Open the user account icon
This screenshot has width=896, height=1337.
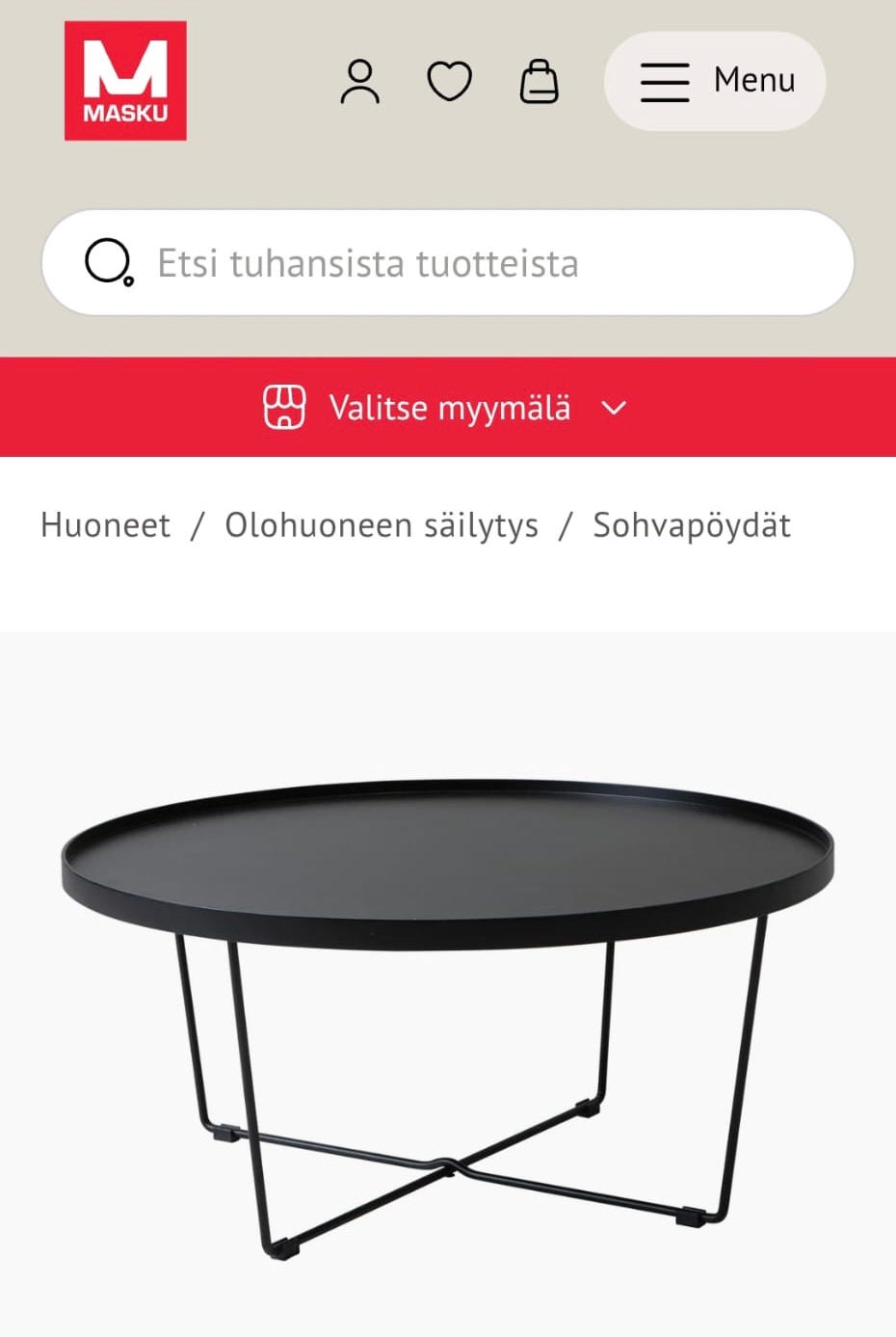pyautogui.click(x=361, y=81)
